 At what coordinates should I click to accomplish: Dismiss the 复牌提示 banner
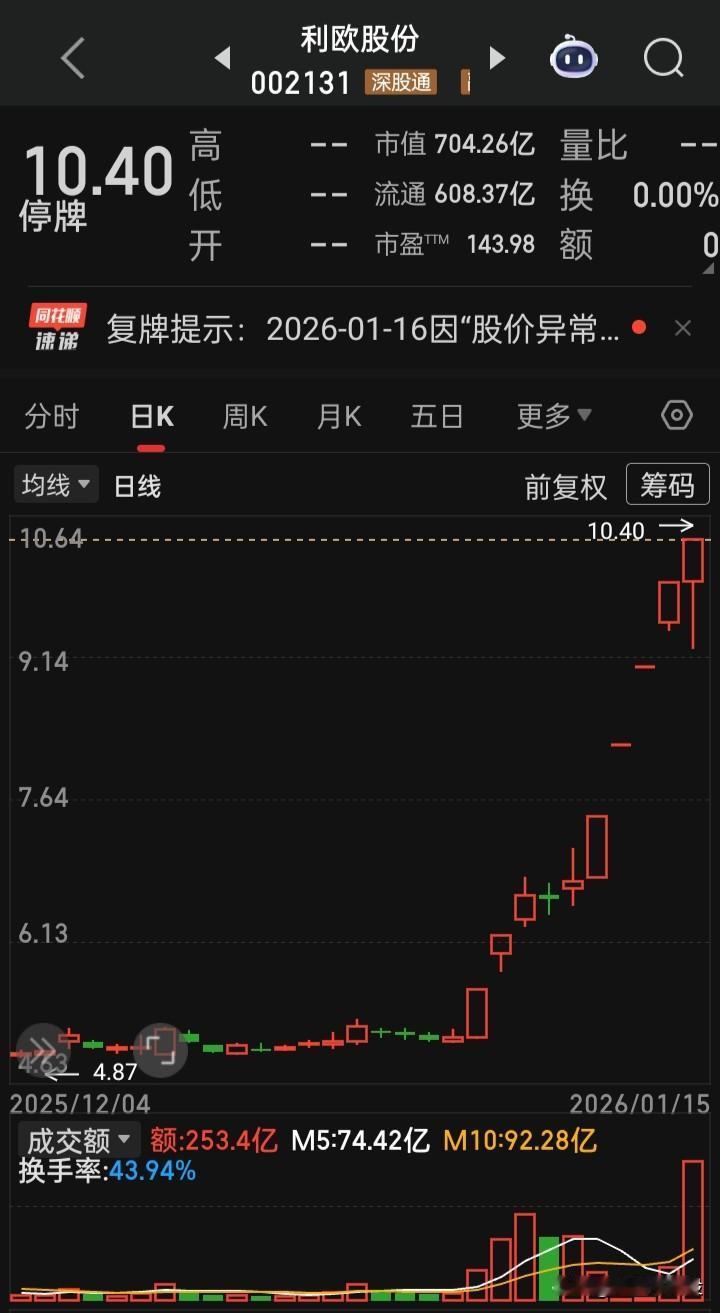coord(683,328)
